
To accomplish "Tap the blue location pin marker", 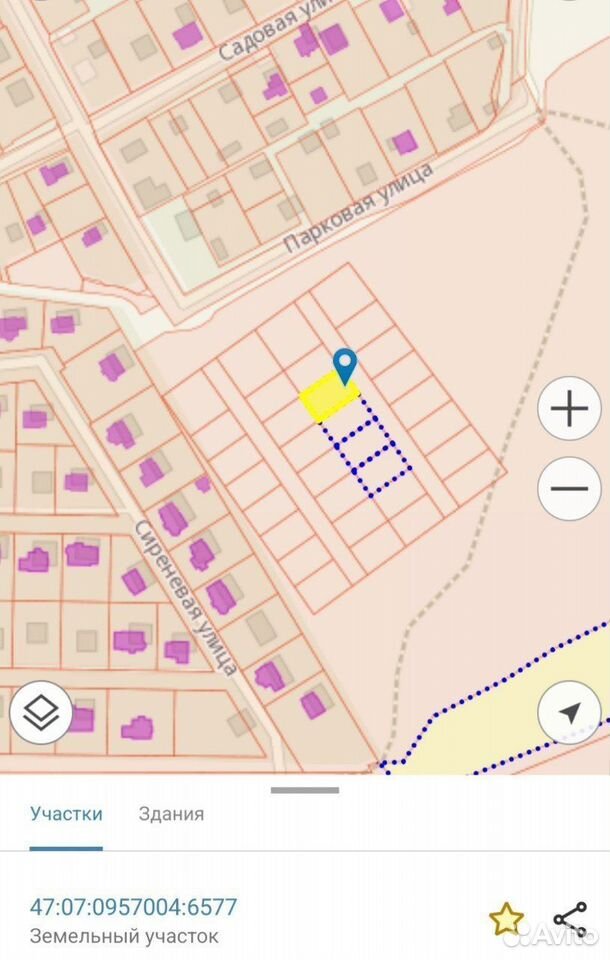I will (345, 366).
